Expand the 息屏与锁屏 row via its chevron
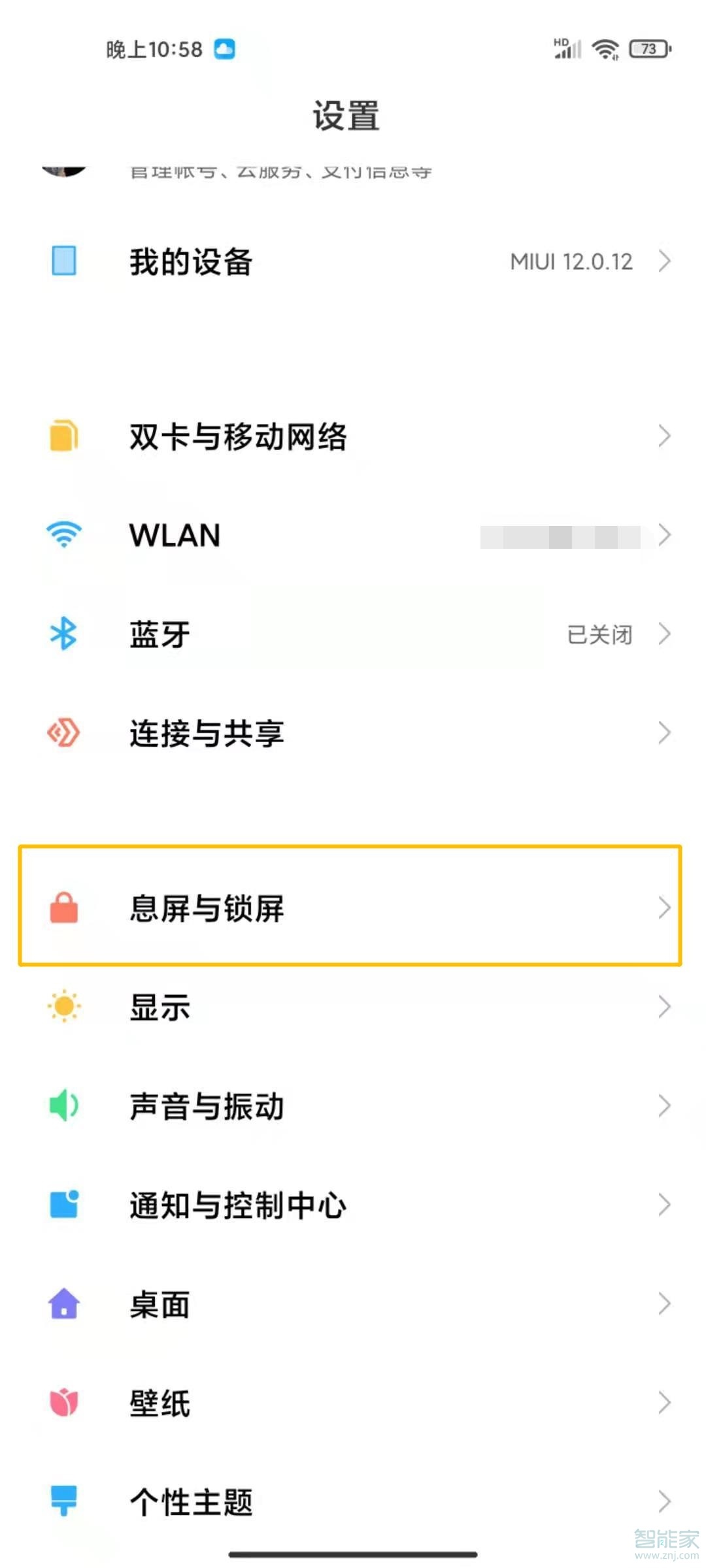Screen dimensions: 706x1568 664,907
